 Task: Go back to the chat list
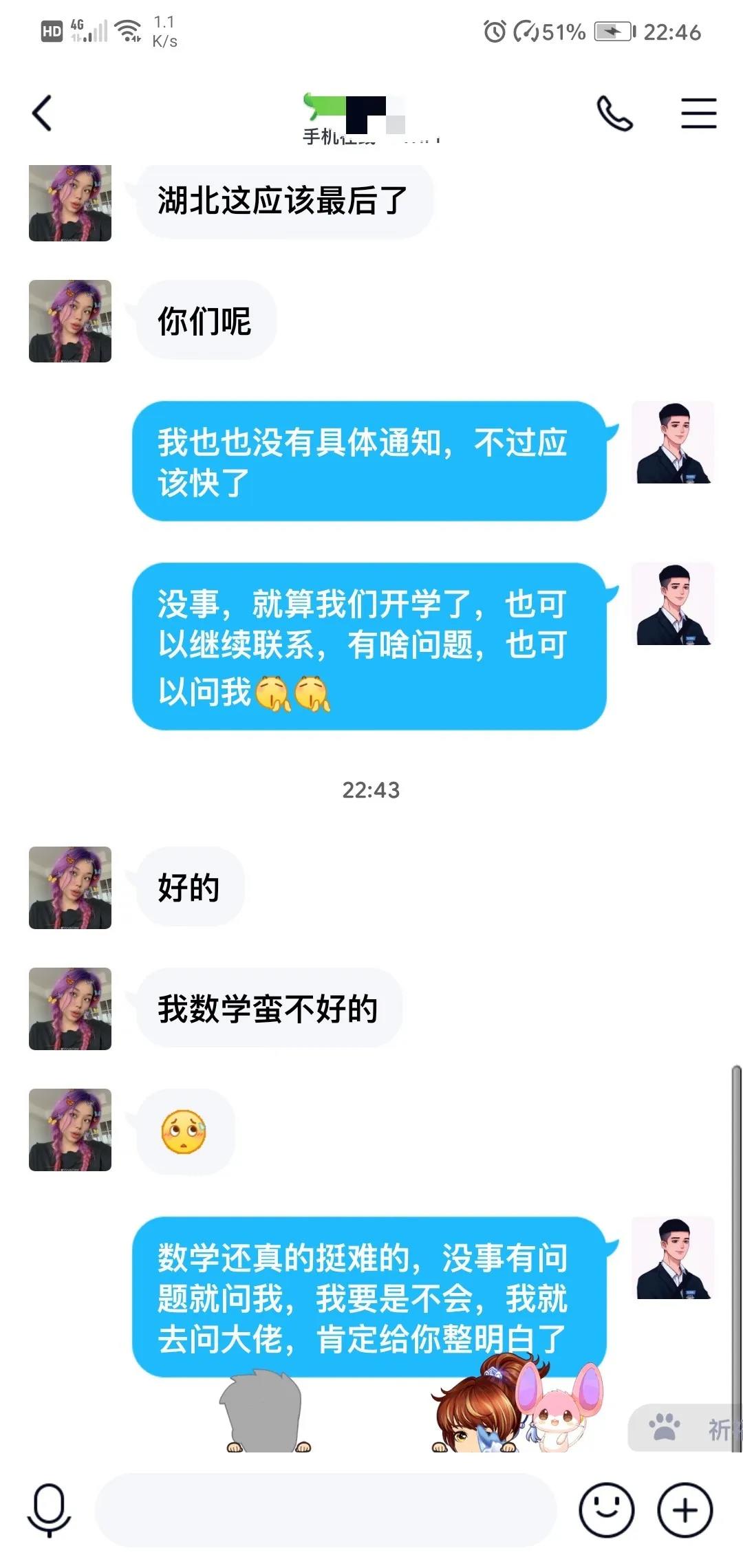coord(43,113)
